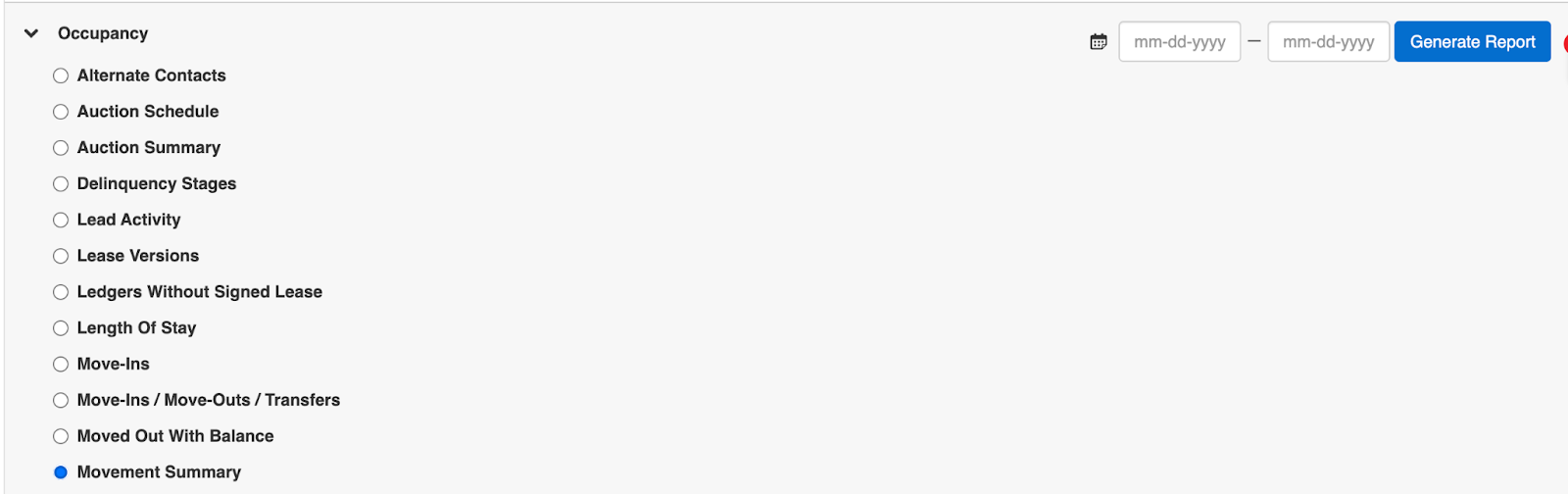Choose Move-Ins / Move-Outs / Transfers report
Image resolution: width=1568 pixels, height=494 pixels.
tap(61, 400)
